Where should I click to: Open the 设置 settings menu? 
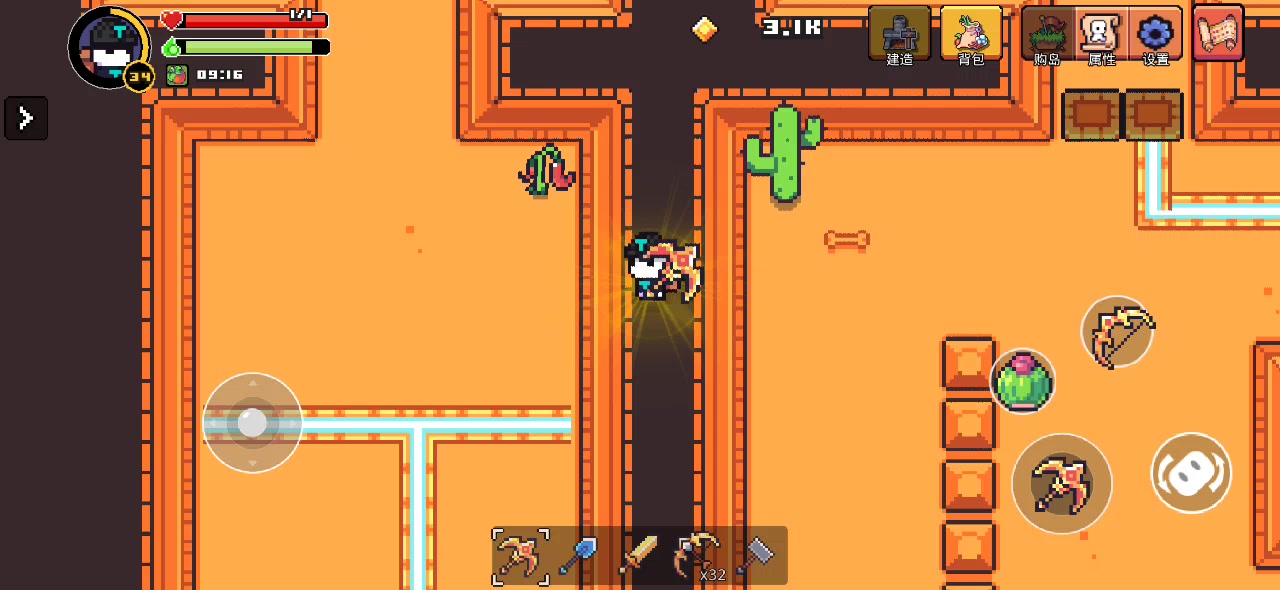(1155, 36)
